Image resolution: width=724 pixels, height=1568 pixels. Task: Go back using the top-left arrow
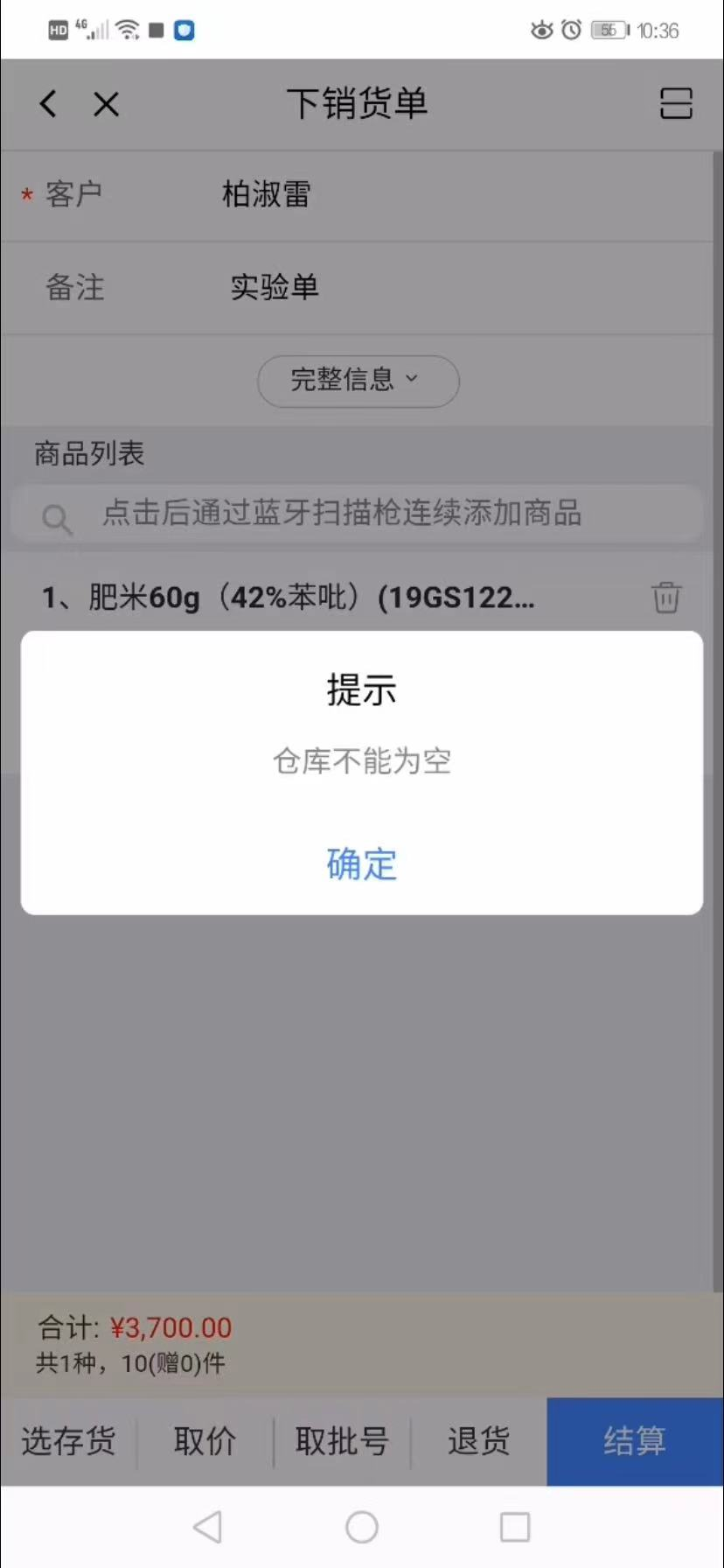49,104
